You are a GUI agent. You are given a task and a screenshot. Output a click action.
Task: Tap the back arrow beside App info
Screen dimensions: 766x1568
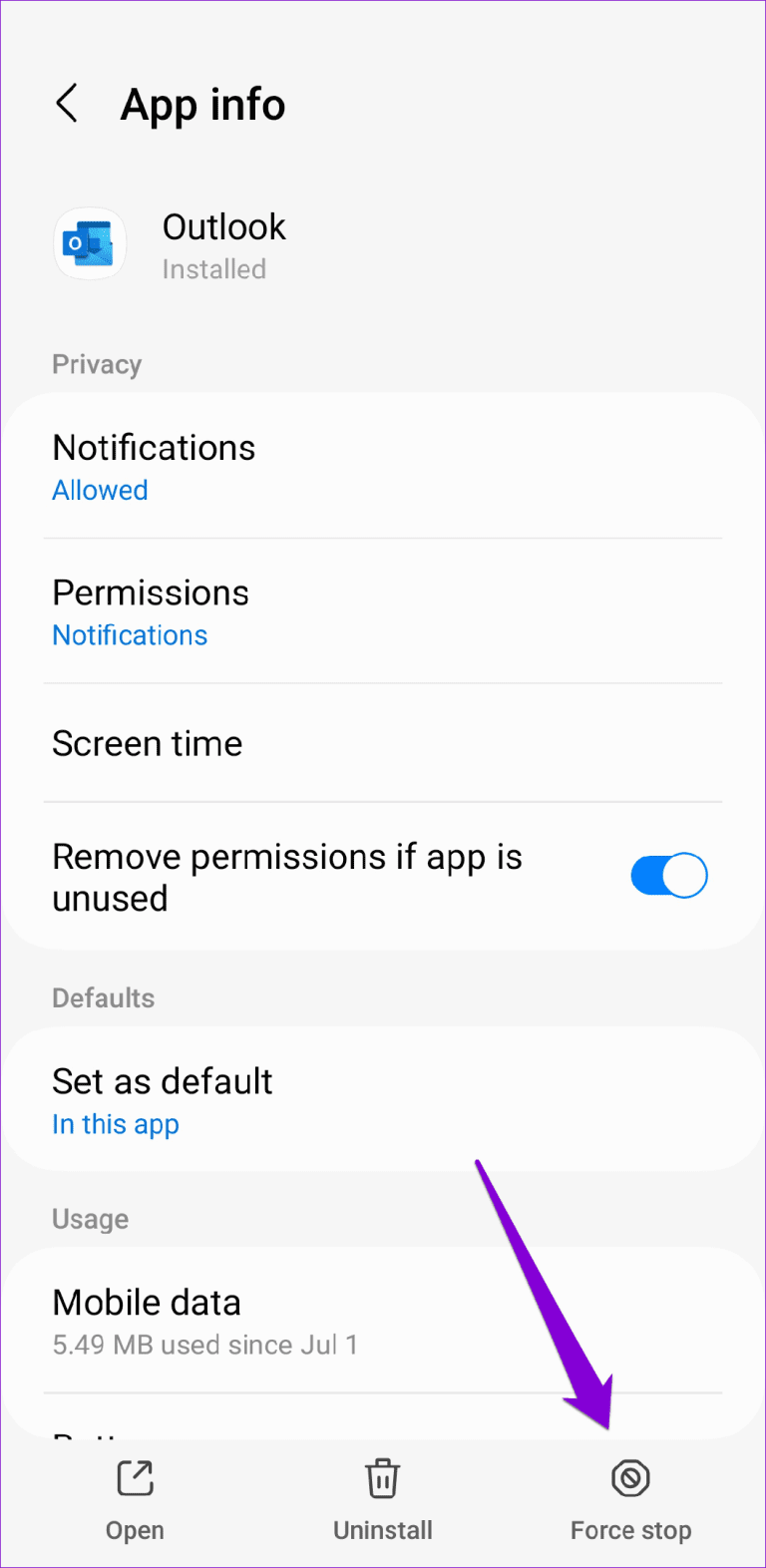tap(67, 103)
